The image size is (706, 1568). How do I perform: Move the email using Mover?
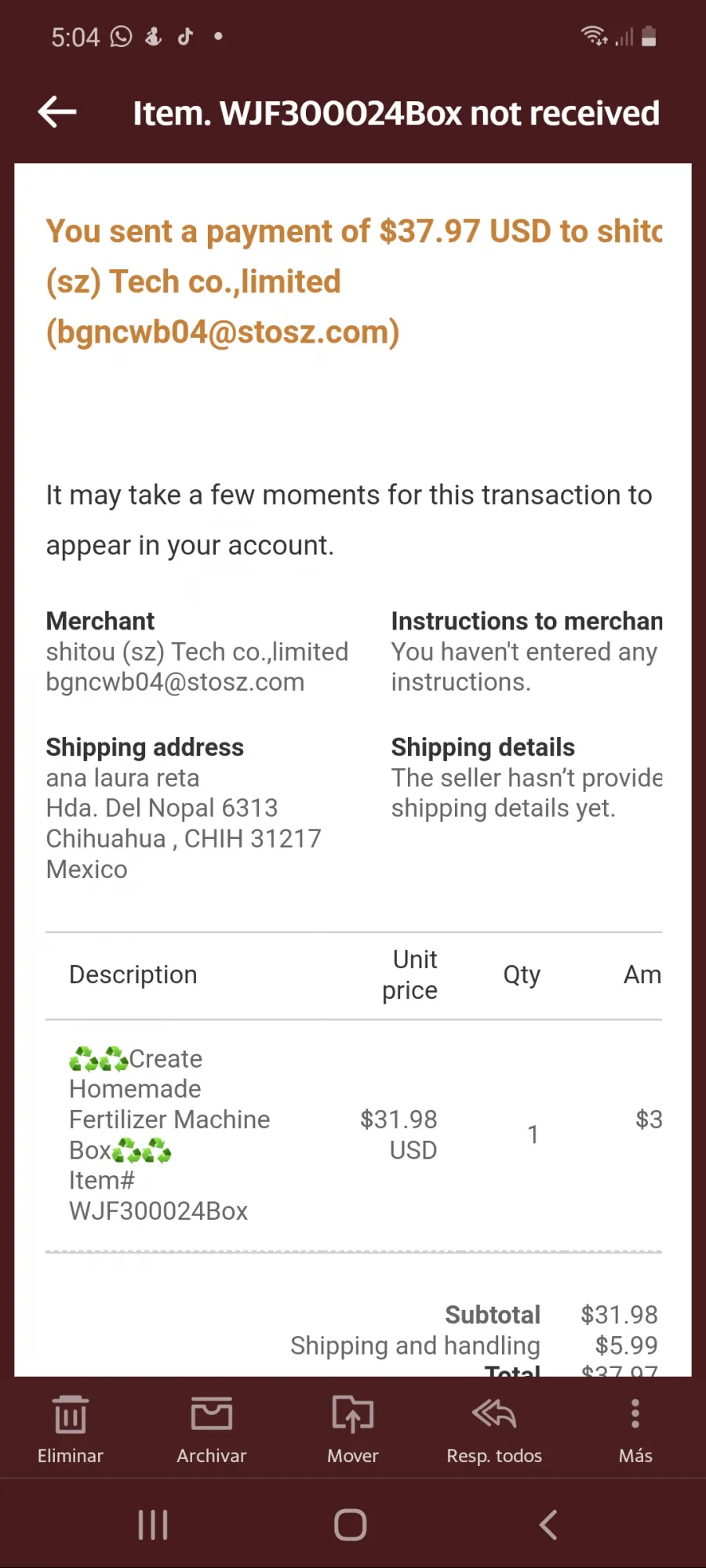coord(353,1429)
